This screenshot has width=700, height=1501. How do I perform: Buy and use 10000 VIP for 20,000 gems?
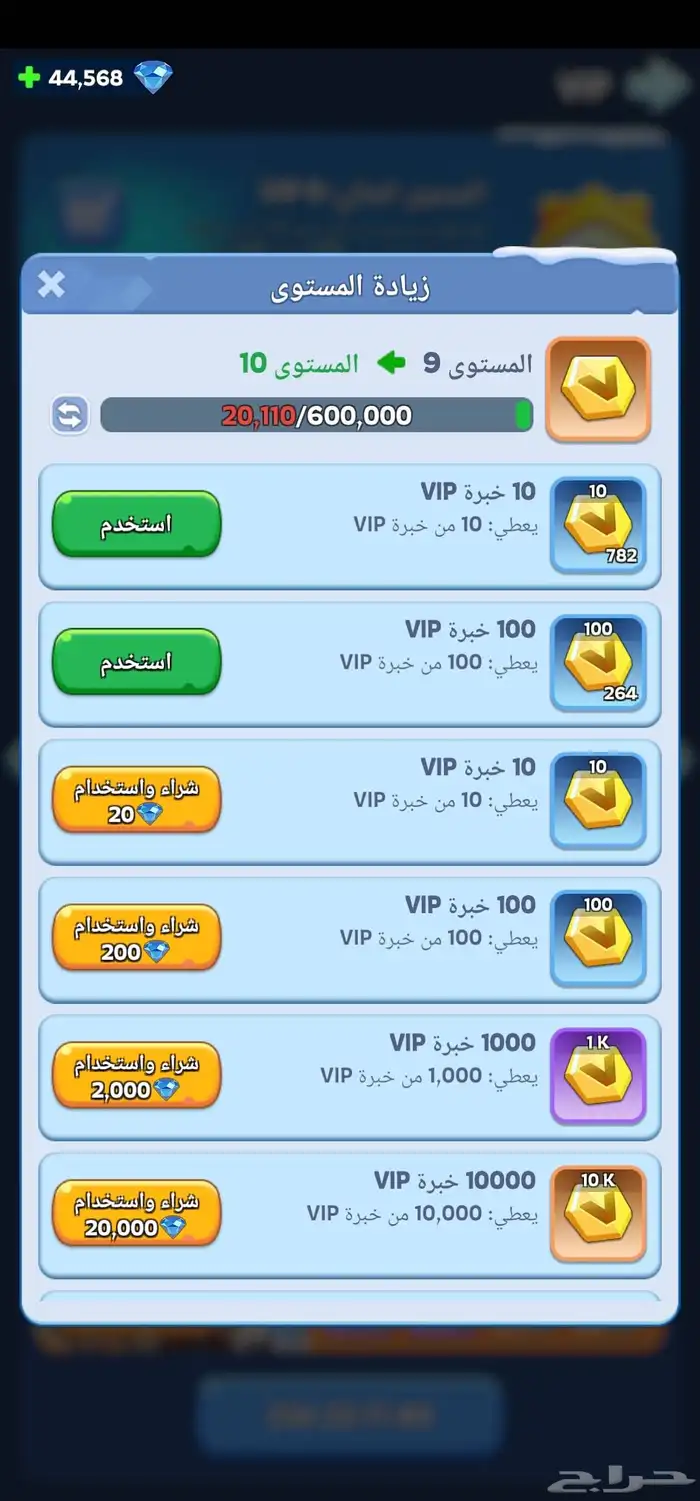coord(135,1214)
